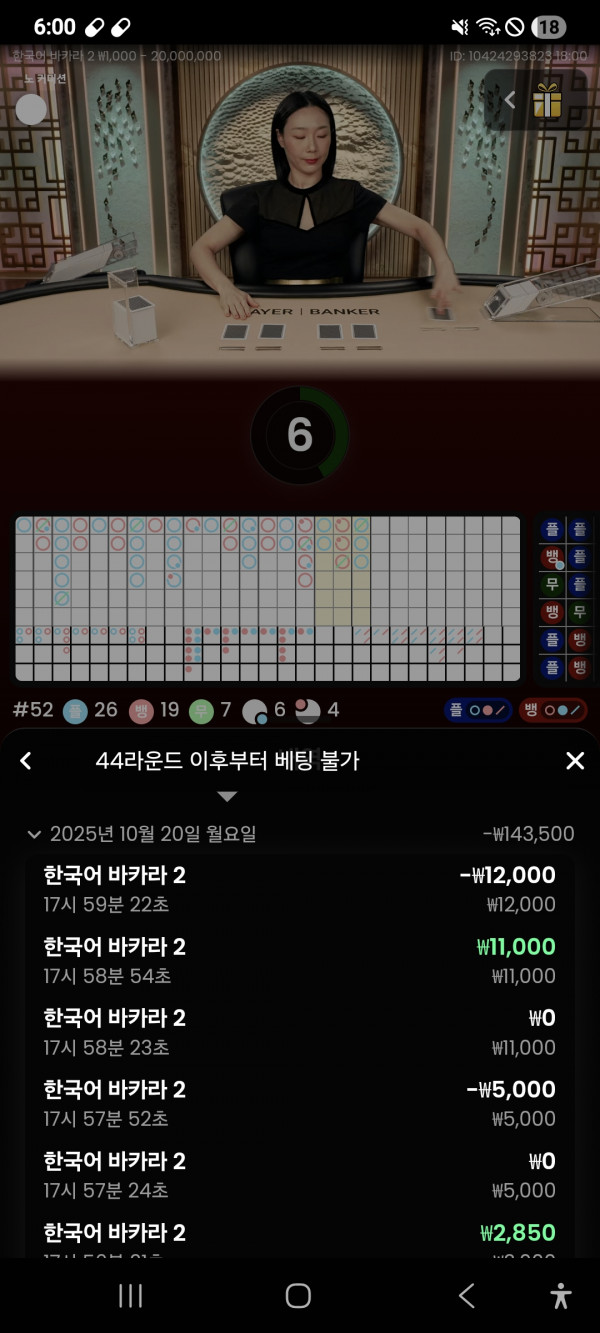Go back from the betting history panel
The height and width of the screenshot is (1333, 600).
click(26, 761)
